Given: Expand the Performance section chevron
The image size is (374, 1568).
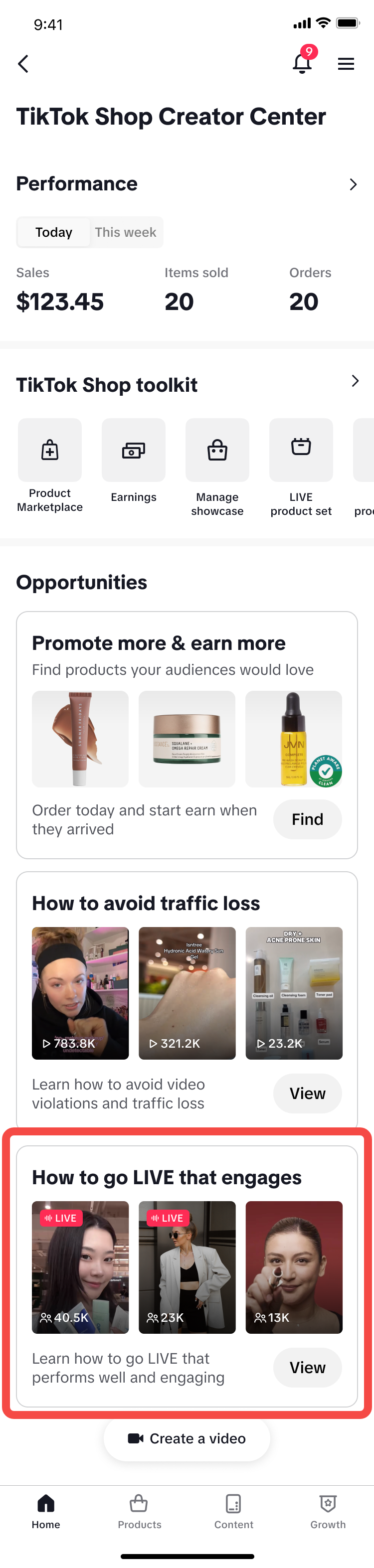Looking at the screenshot, I should (x=353, y=184).
